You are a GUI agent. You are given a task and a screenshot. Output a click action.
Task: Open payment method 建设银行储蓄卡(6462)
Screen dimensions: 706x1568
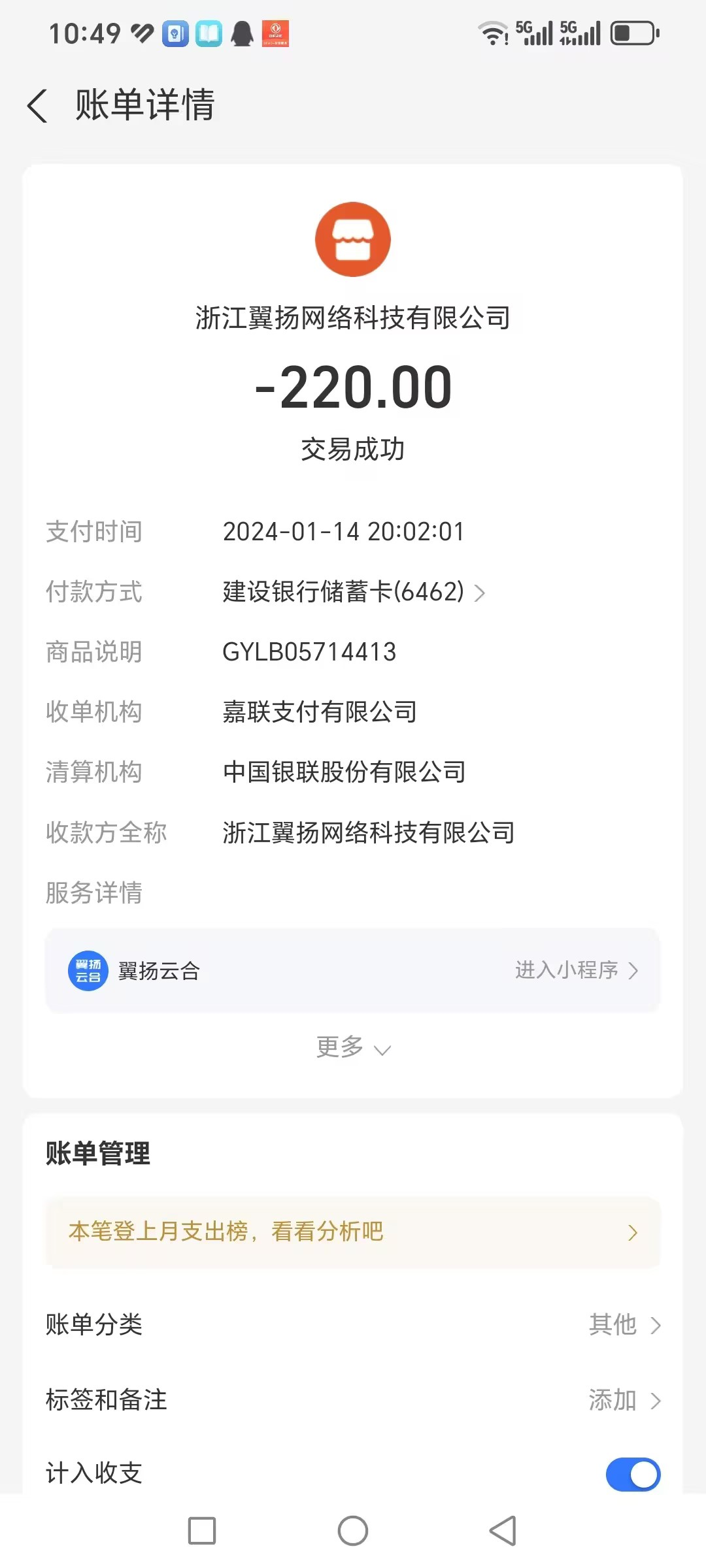coord(353,592)
